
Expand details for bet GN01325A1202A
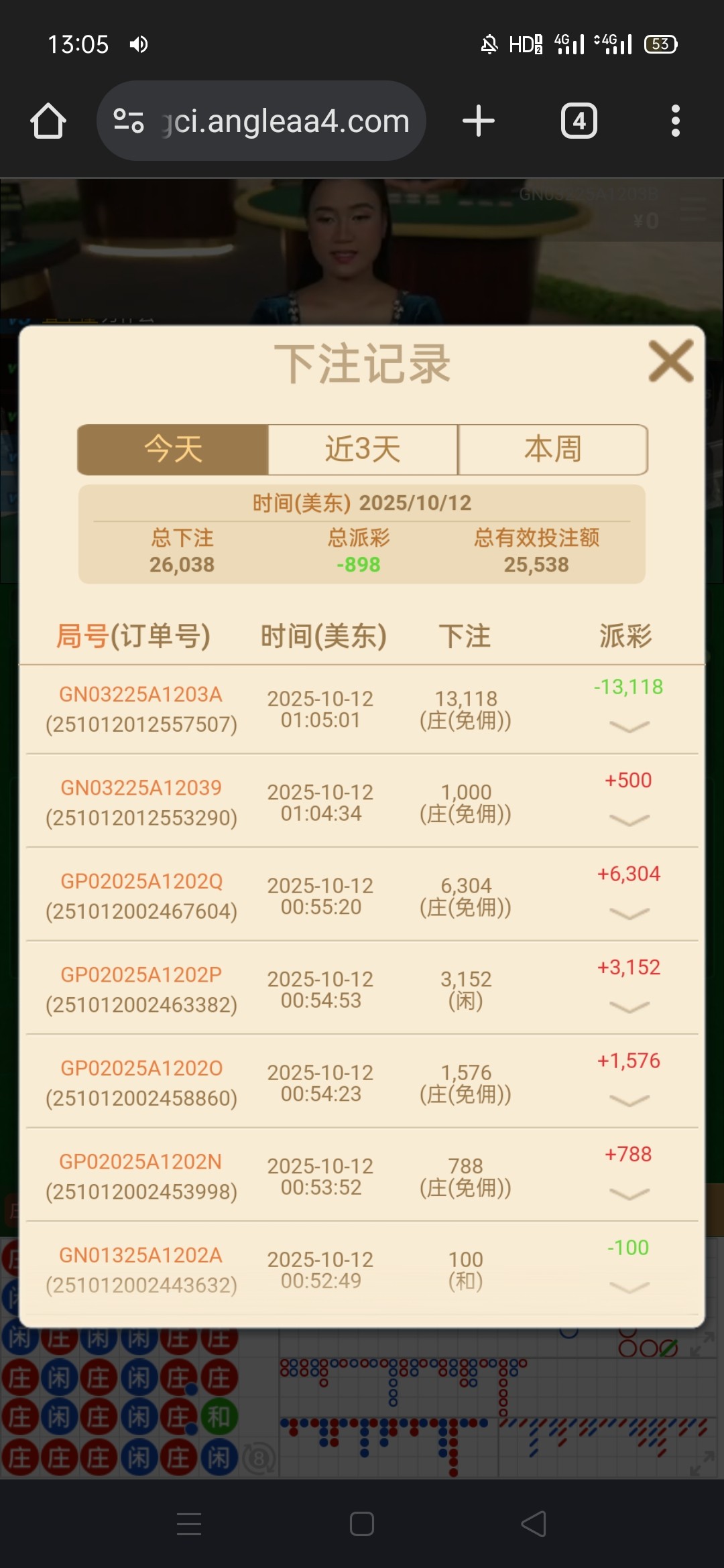(629, 1287)
